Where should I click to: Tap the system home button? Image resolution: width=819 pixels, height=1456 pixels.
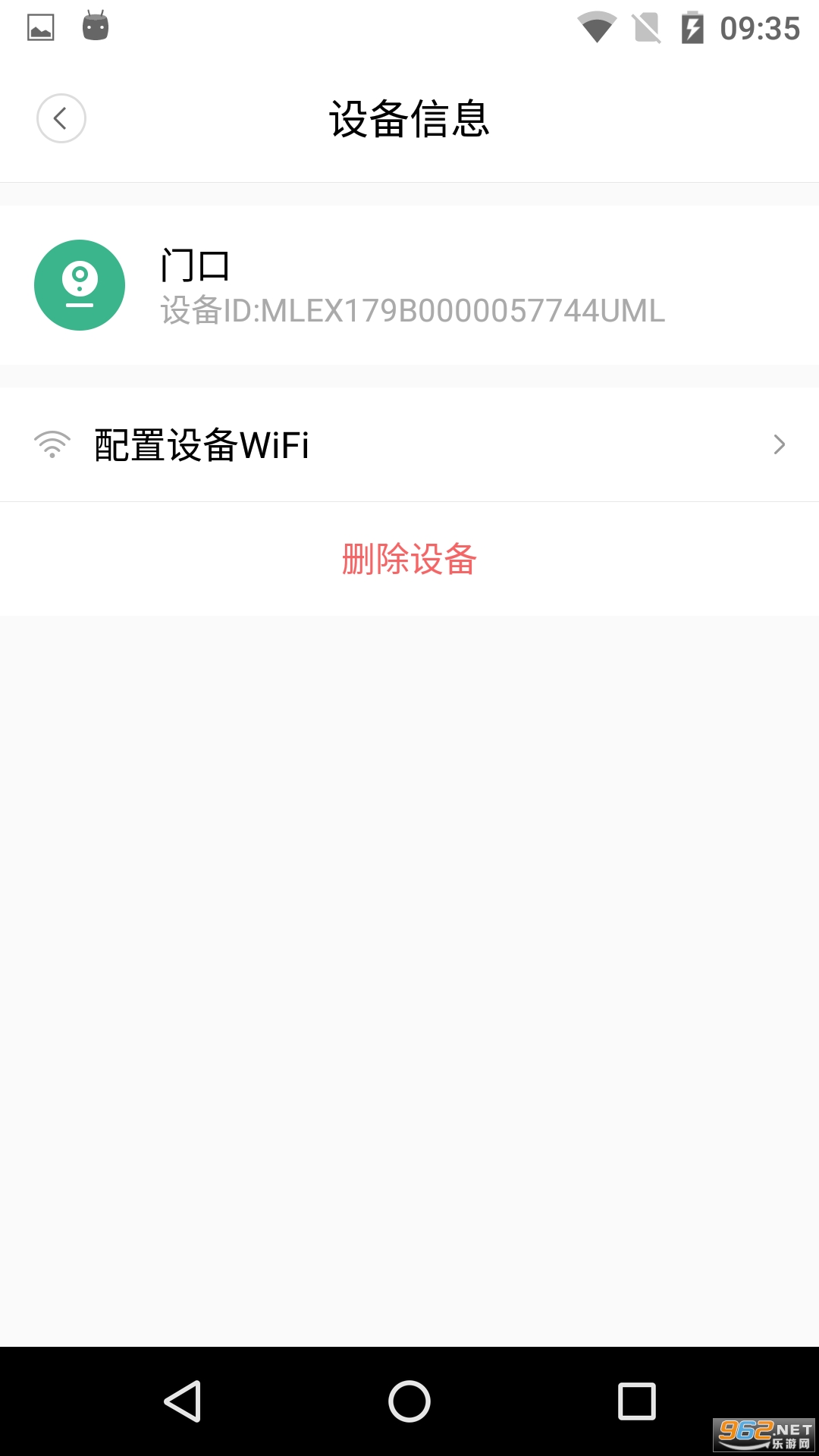tap(409, 1401)
